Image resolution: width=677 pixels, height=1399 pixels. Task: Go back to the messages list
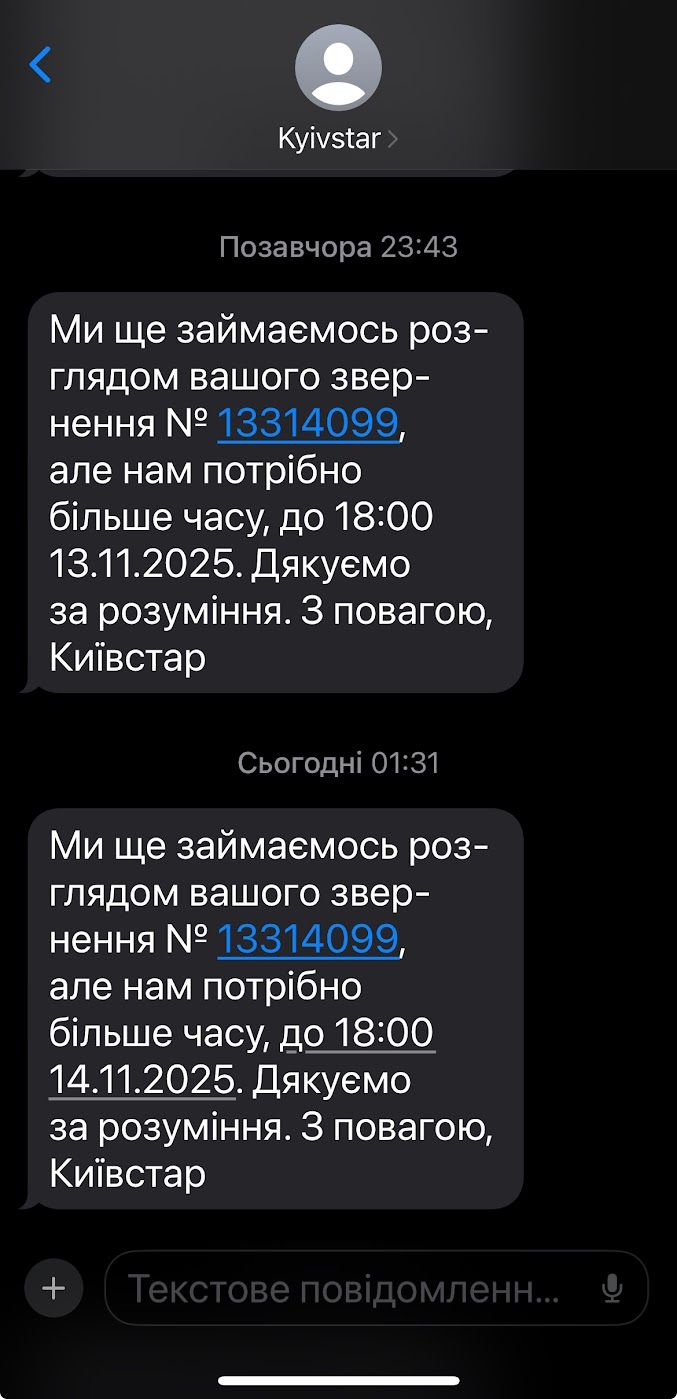pos(40,65)
